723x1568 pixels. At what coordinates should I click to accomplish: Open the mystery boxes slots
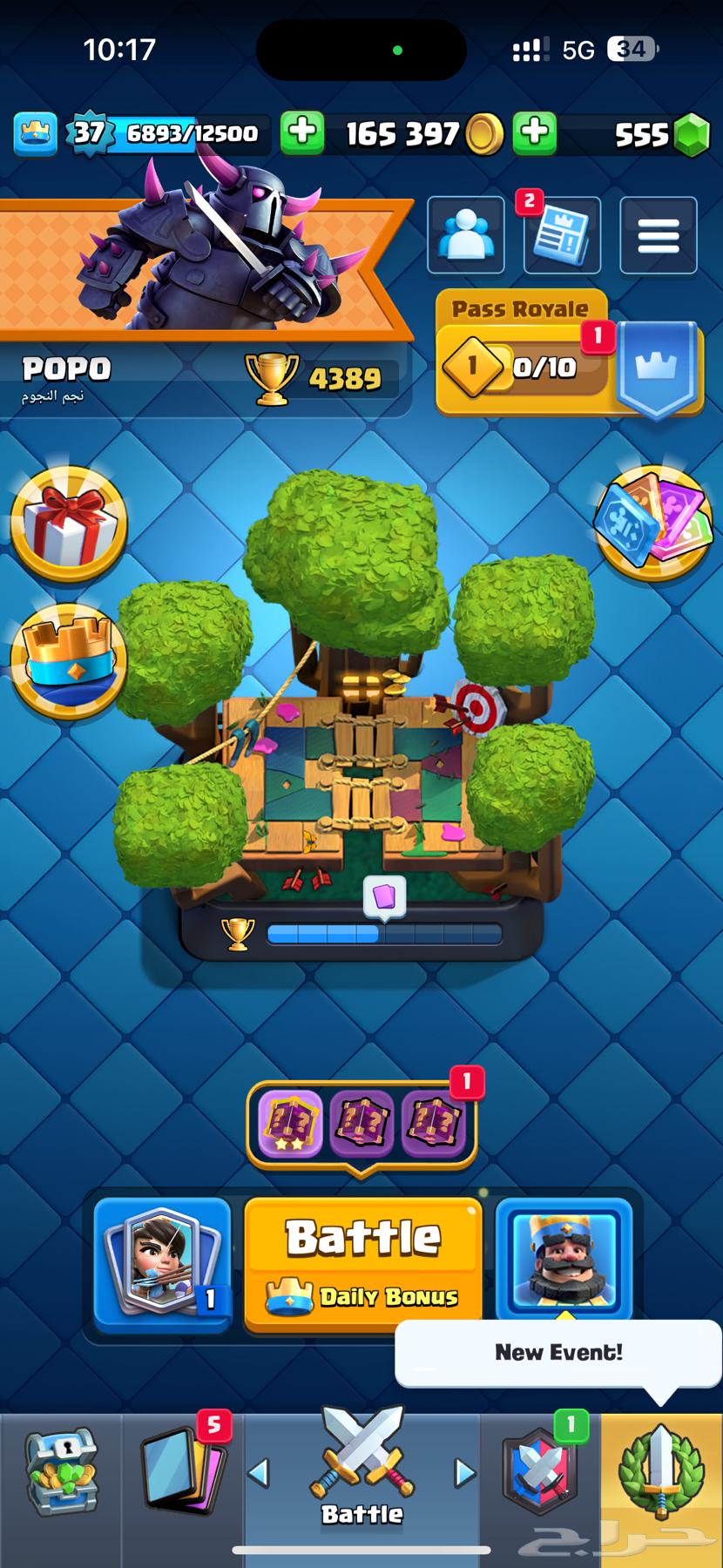361,1124
